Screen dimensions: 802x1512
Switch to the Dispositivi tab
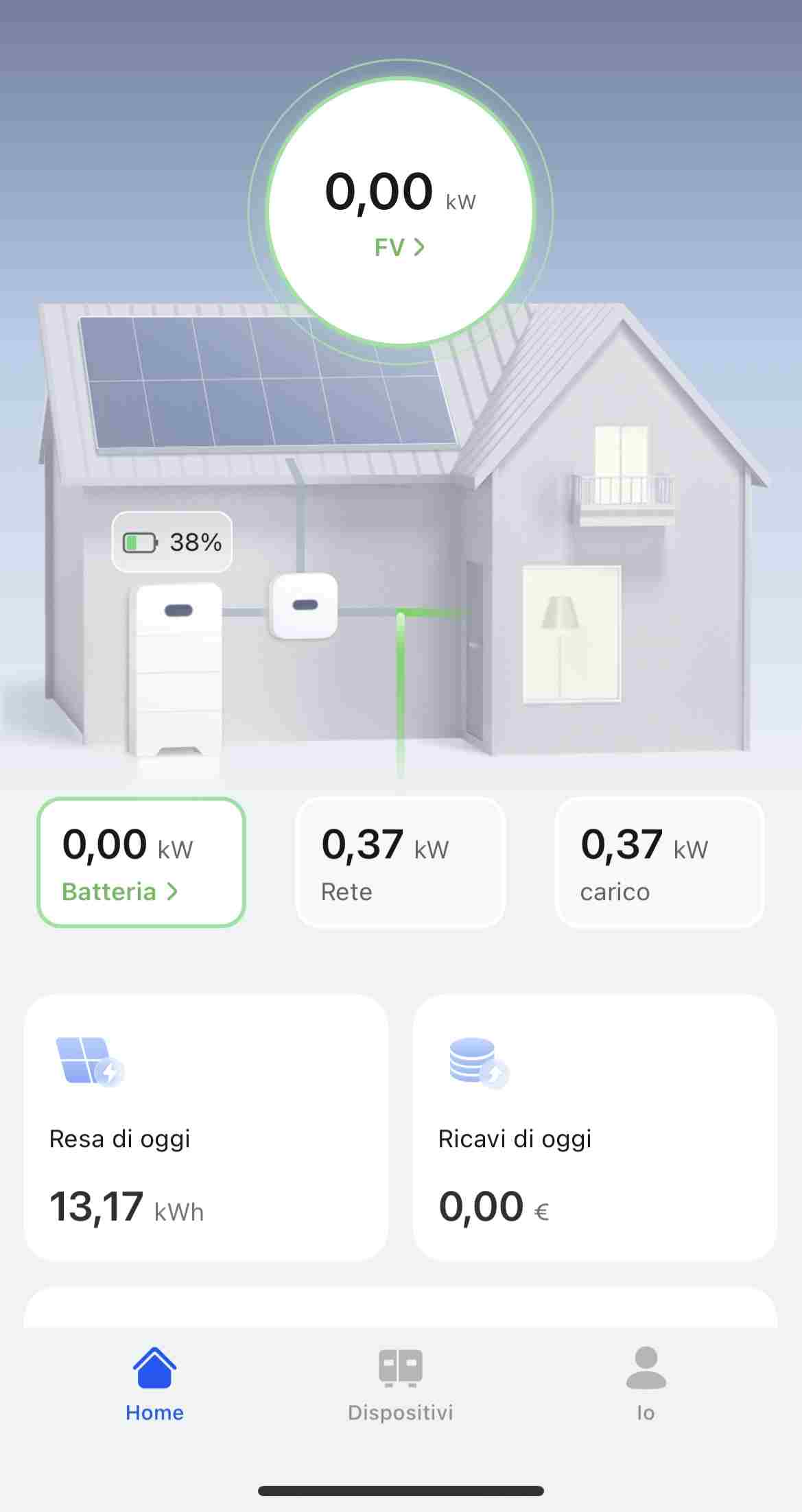(400, 1383)
